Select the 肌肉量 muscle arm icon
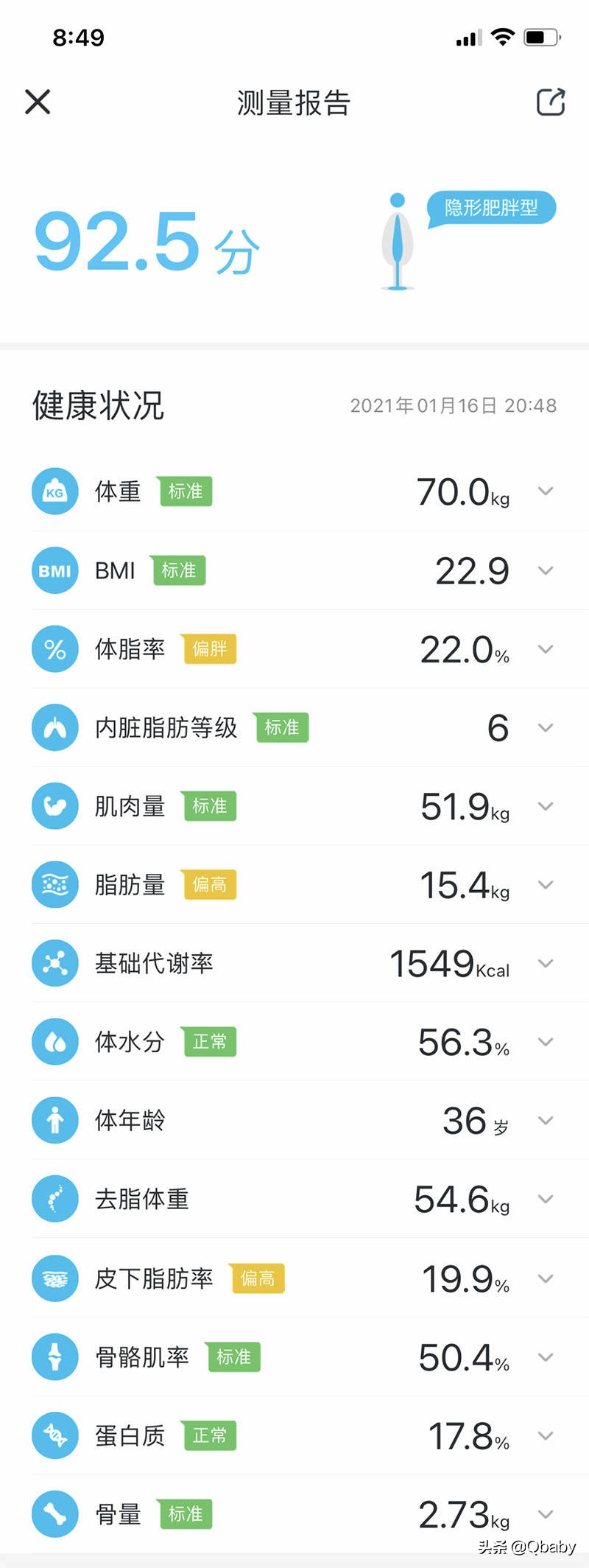This screenshot has height=1568, width=589. [x=54, y=806]
